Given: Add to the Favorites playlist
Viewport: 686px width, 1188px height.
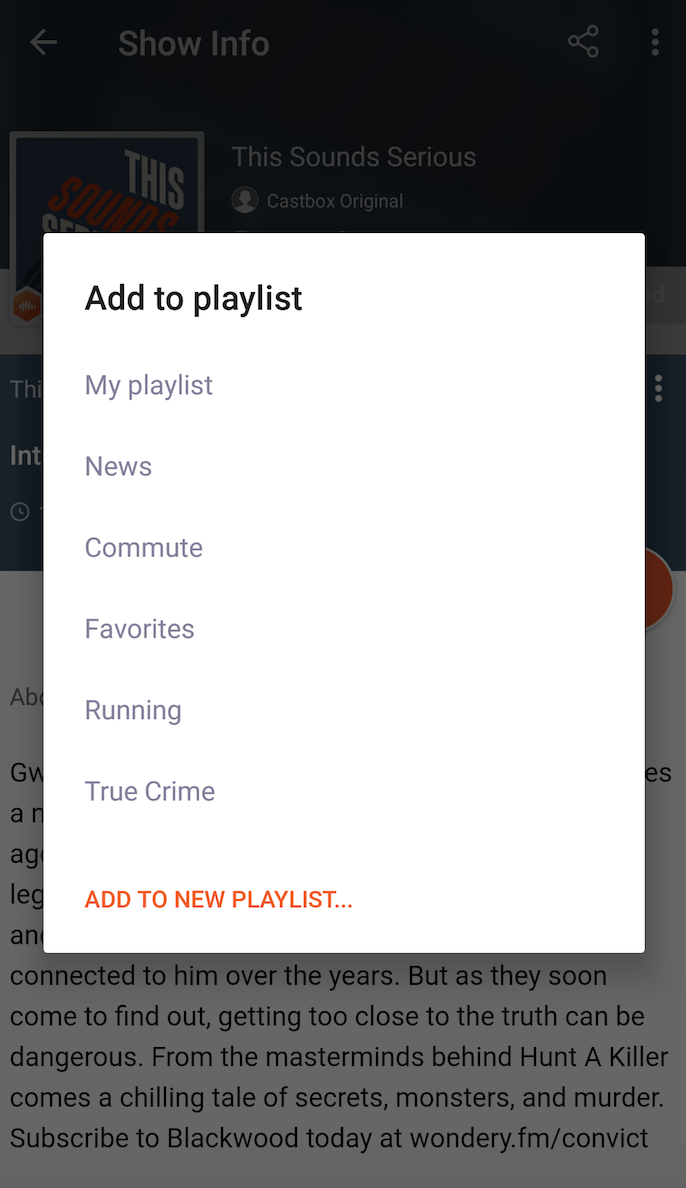Looking at the screenshot, I should tap(140, 629).
